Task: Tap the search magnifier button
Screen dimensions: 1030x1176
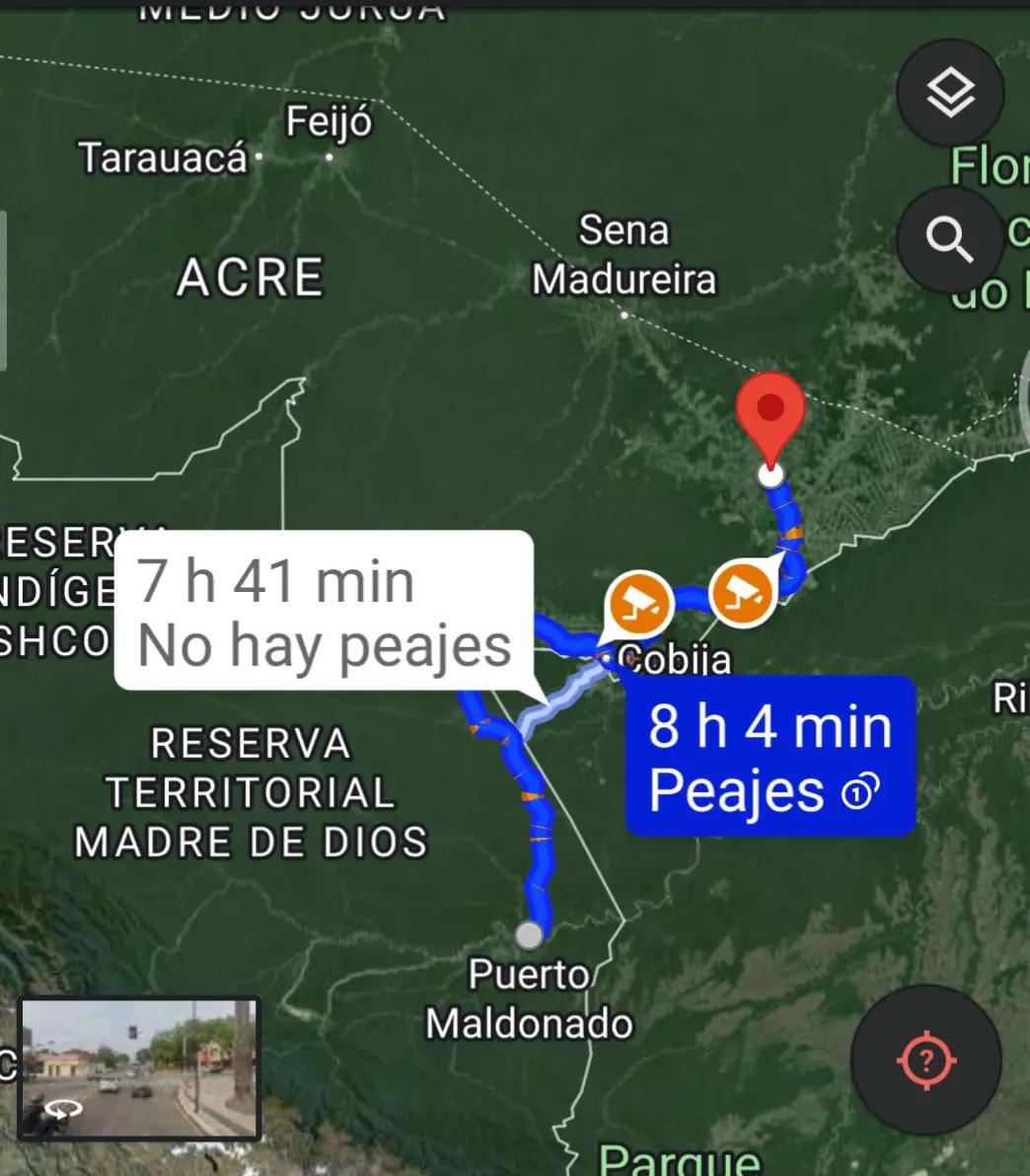Action: 950,240
